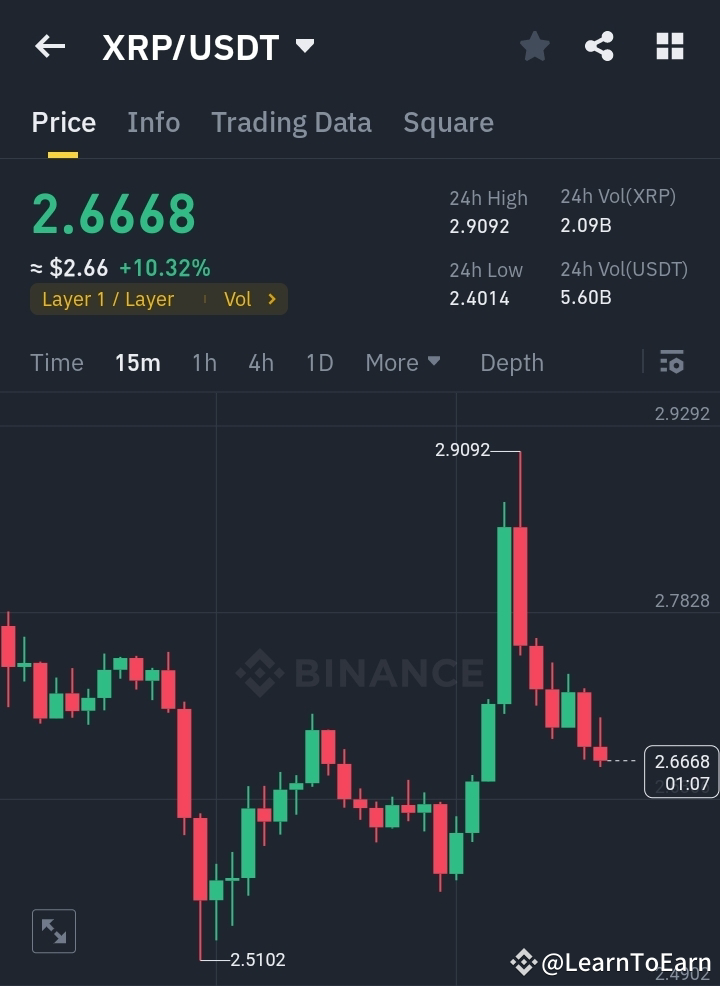Enable the 4h interval

pos(261,363)
